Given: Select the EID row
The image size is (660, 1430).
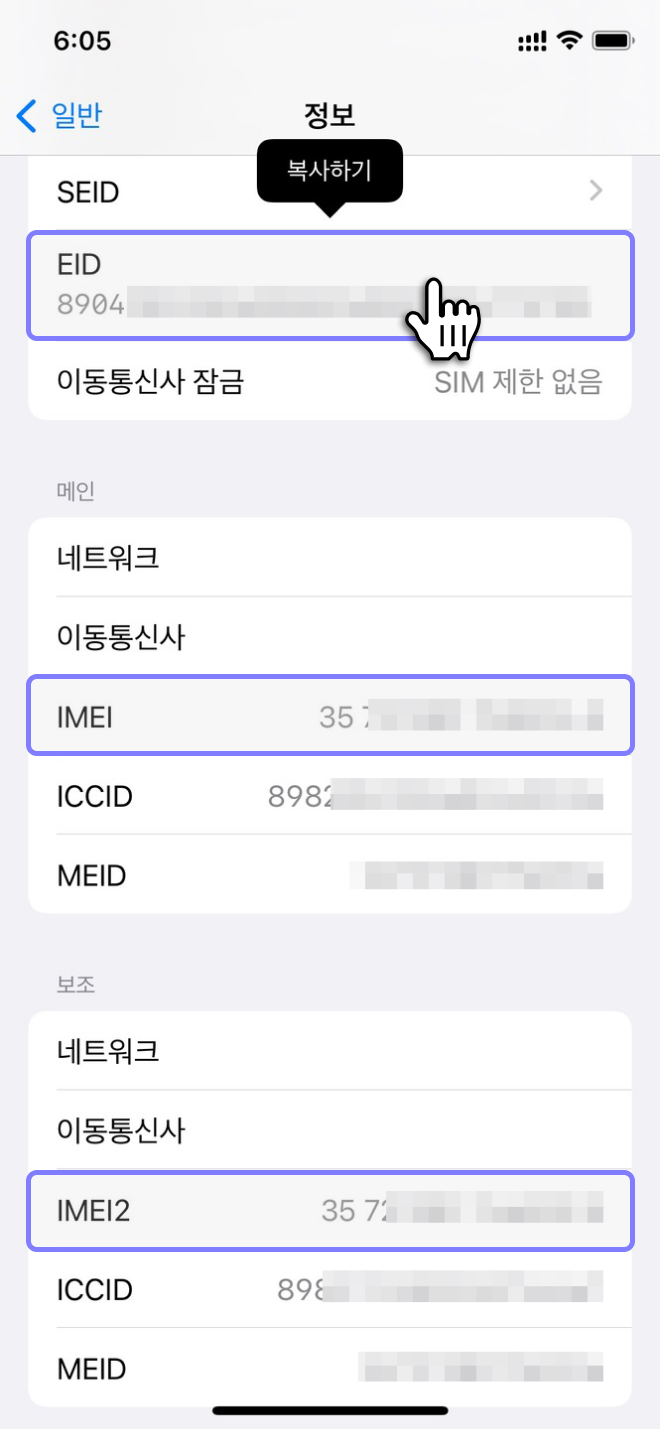Looking at the screenshot, I should pyautogui.click(x=330, y=285).
